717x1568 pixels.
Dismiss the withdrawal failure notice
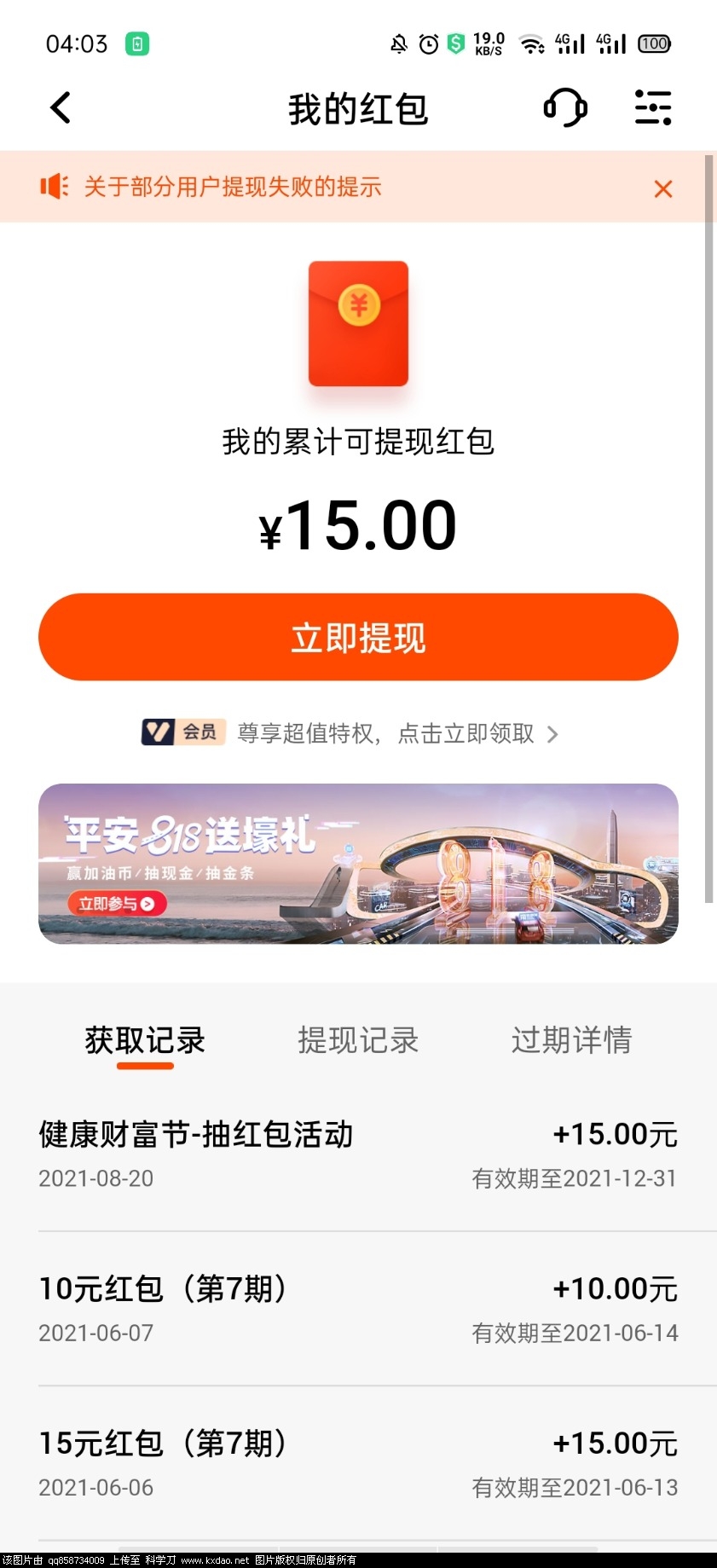point(662,188)
